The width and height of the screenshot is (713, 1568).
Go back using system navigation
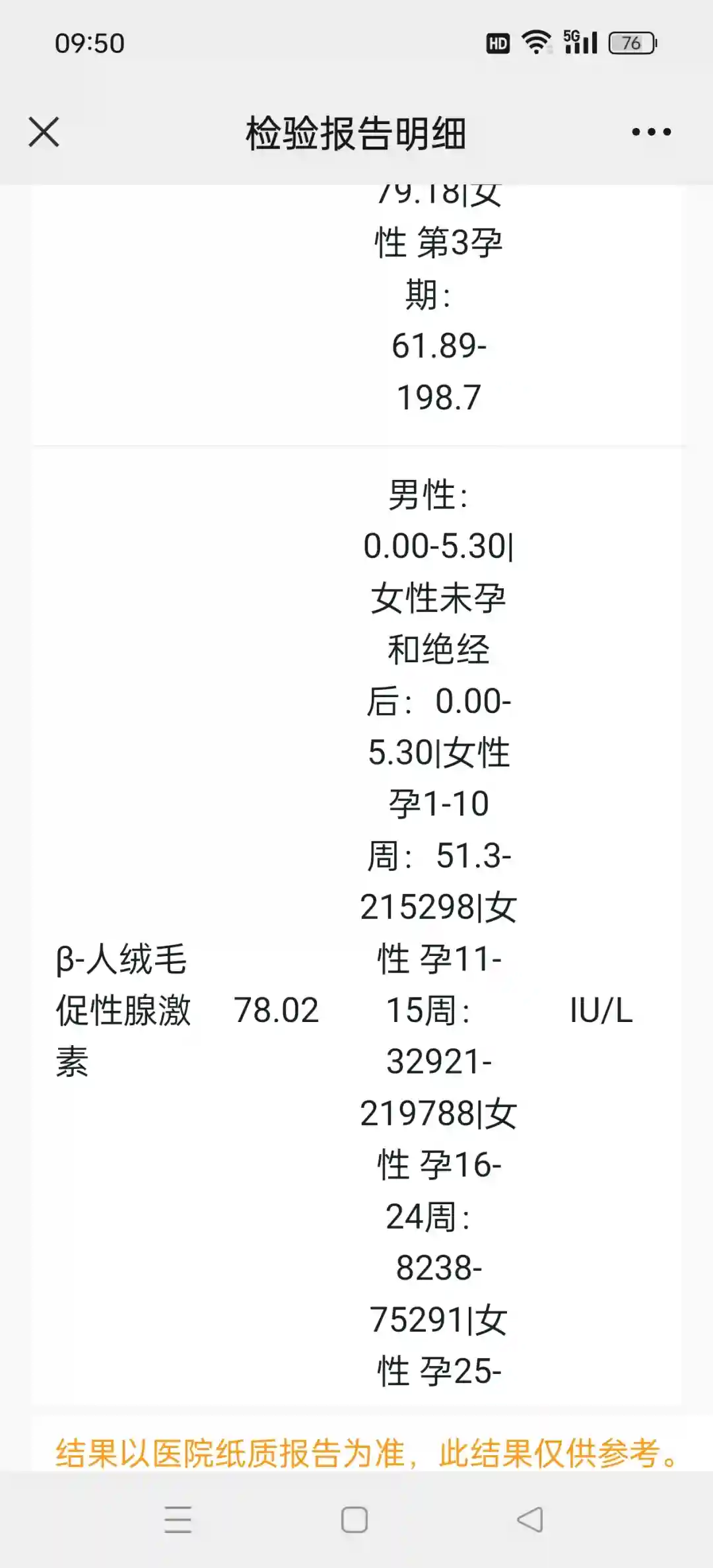pyautogui.click(x=530, y=1519)
